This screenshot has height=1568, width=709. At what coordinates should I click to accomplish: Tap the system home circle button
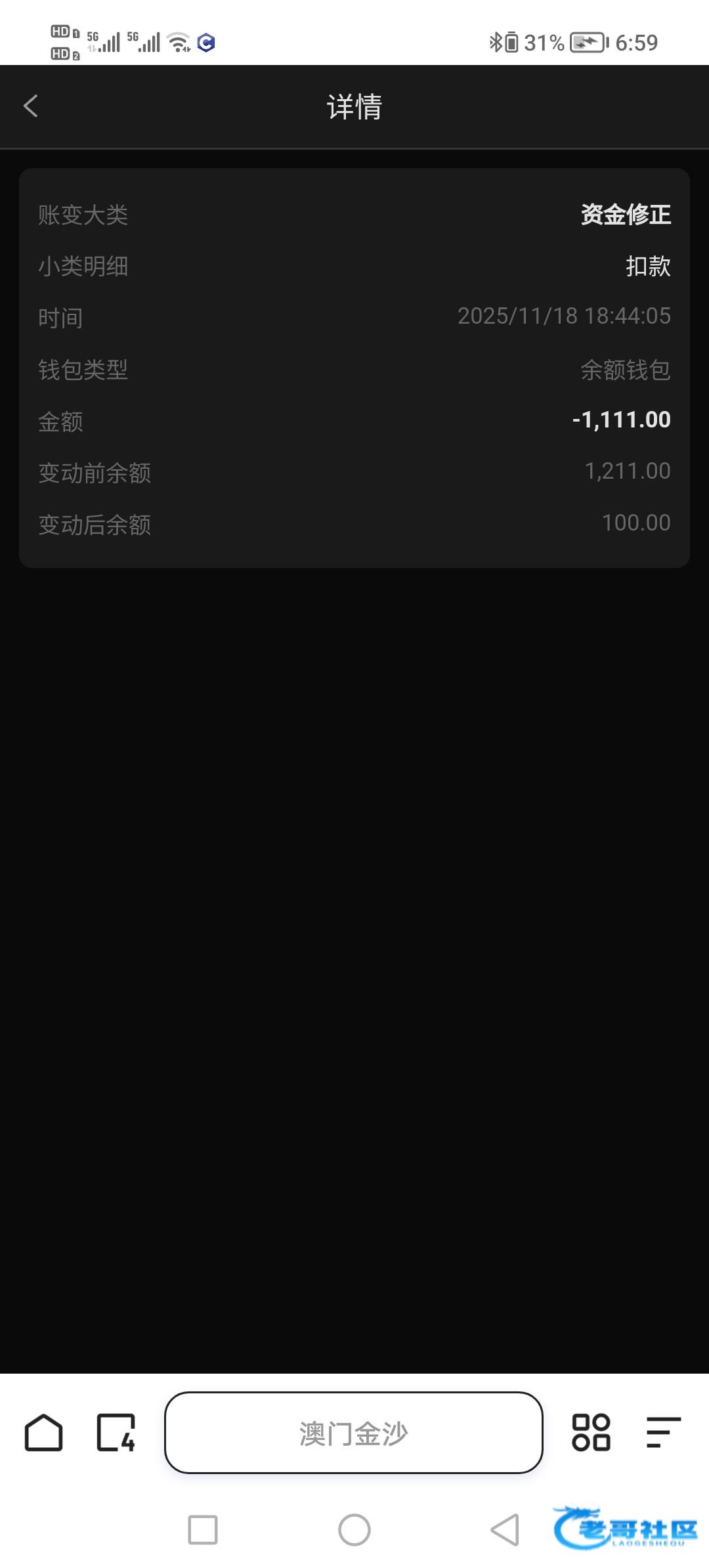coord(354,1530)
